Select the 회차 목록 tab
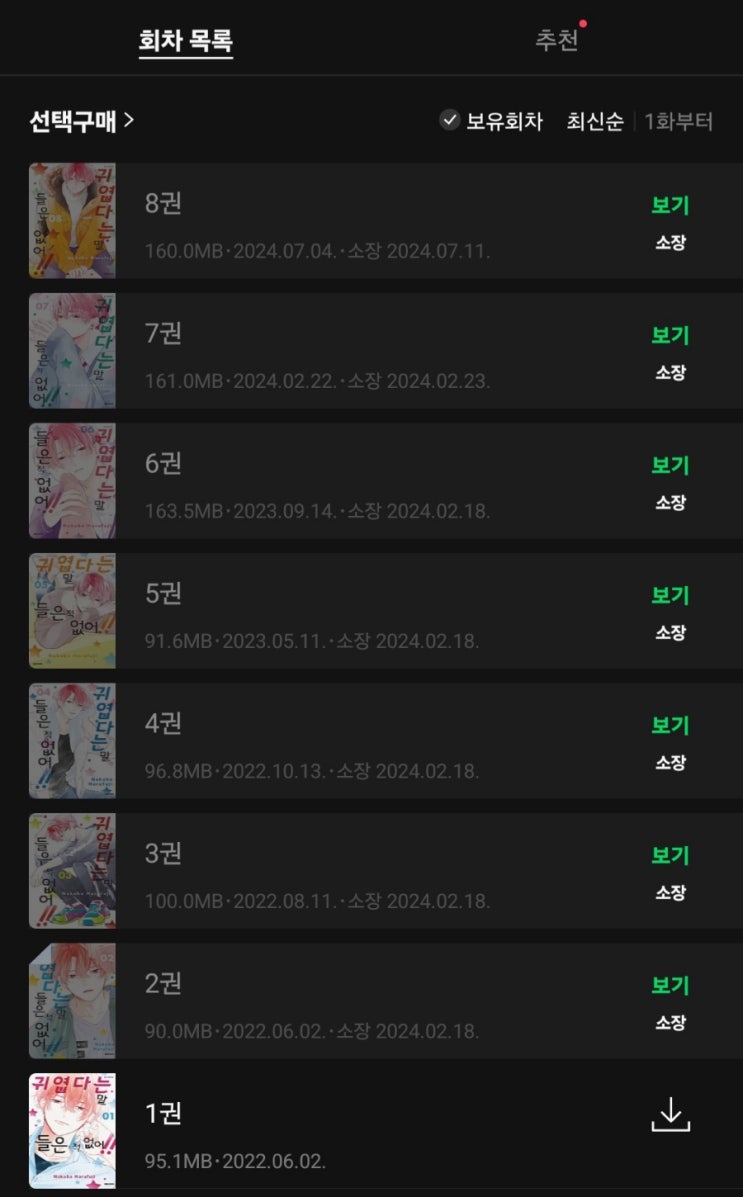The width and height of the screenshot is (743, 1197). tap(186, 40)
